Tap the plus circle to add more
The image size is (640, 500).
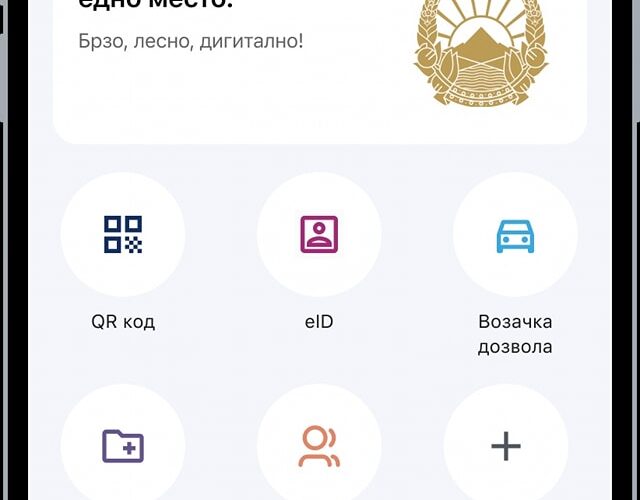click(506, 446)
